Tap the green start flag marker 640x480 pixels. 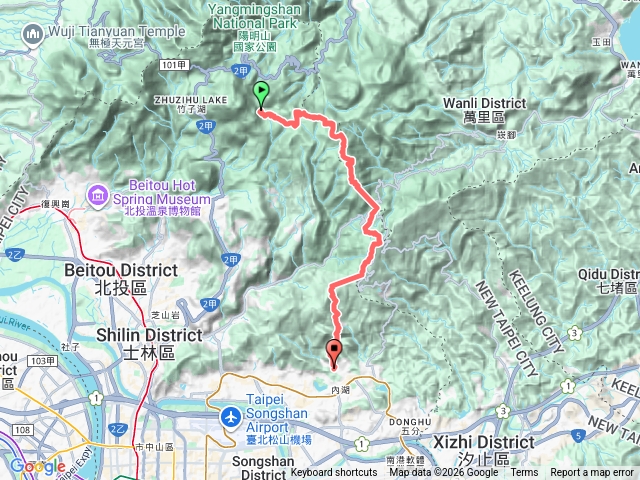click(x=262, y=96)
